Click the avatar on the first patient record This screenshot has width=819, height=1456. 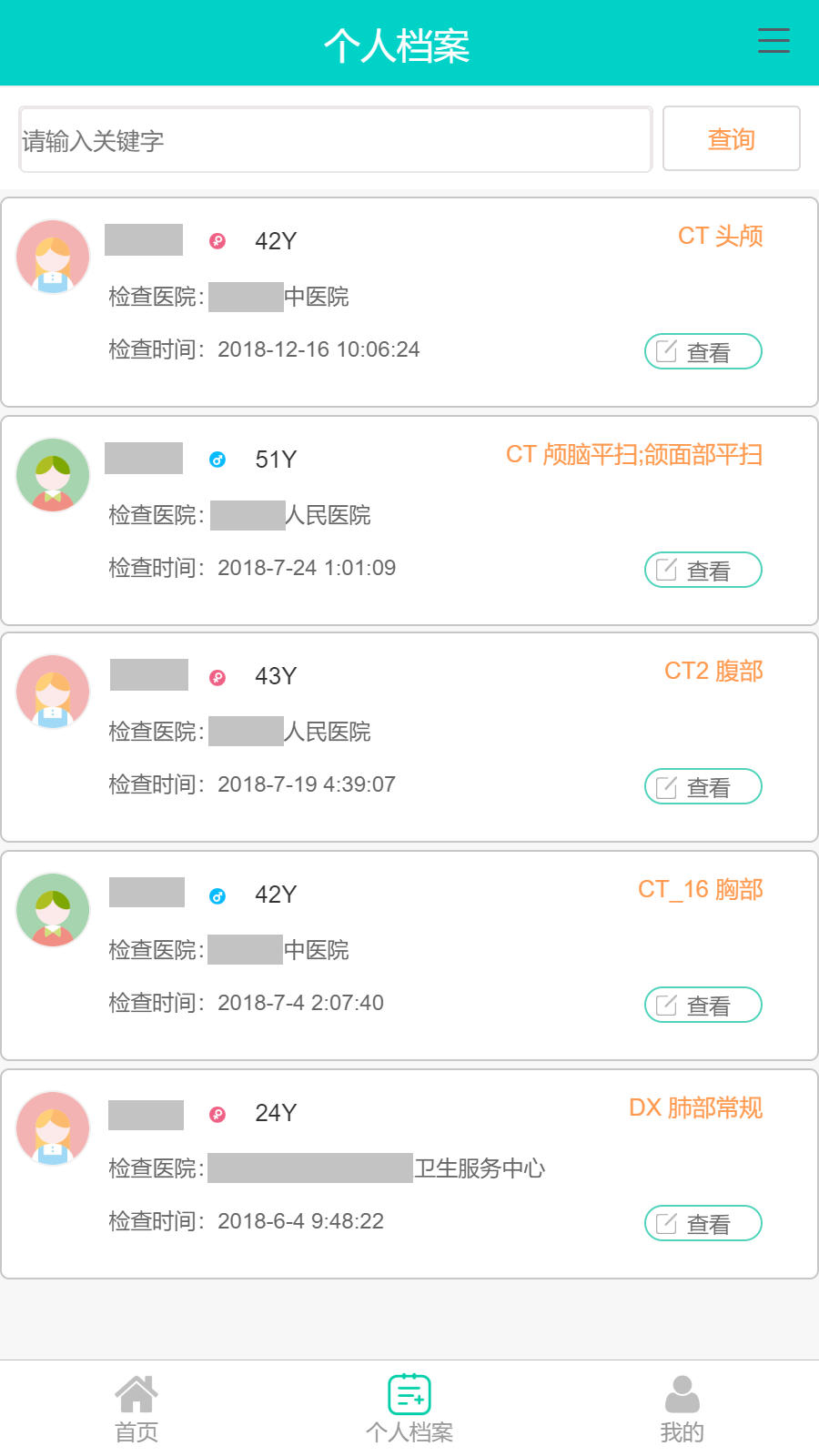tap(52, 257)
